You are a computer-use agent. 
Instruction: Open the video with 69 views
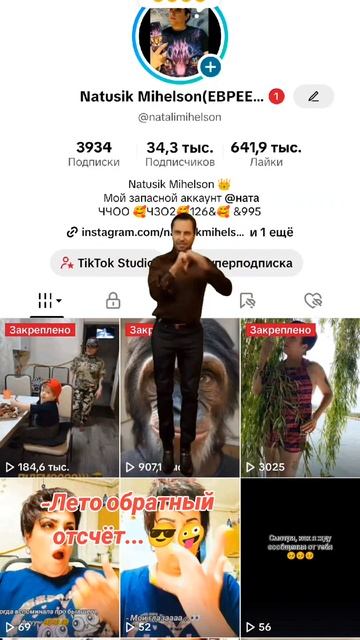pos(59,558)
